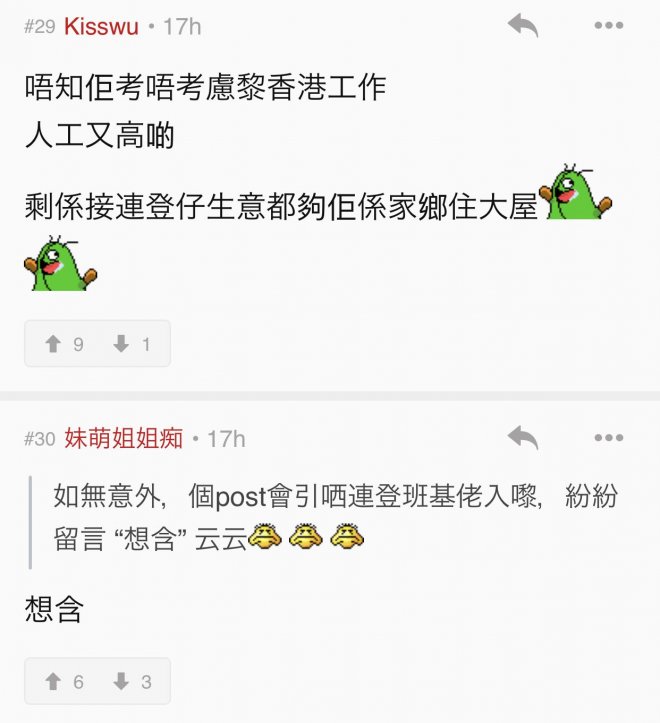Downvote Kisswu's comment #29
660x723 pixels.
(132, 344)
